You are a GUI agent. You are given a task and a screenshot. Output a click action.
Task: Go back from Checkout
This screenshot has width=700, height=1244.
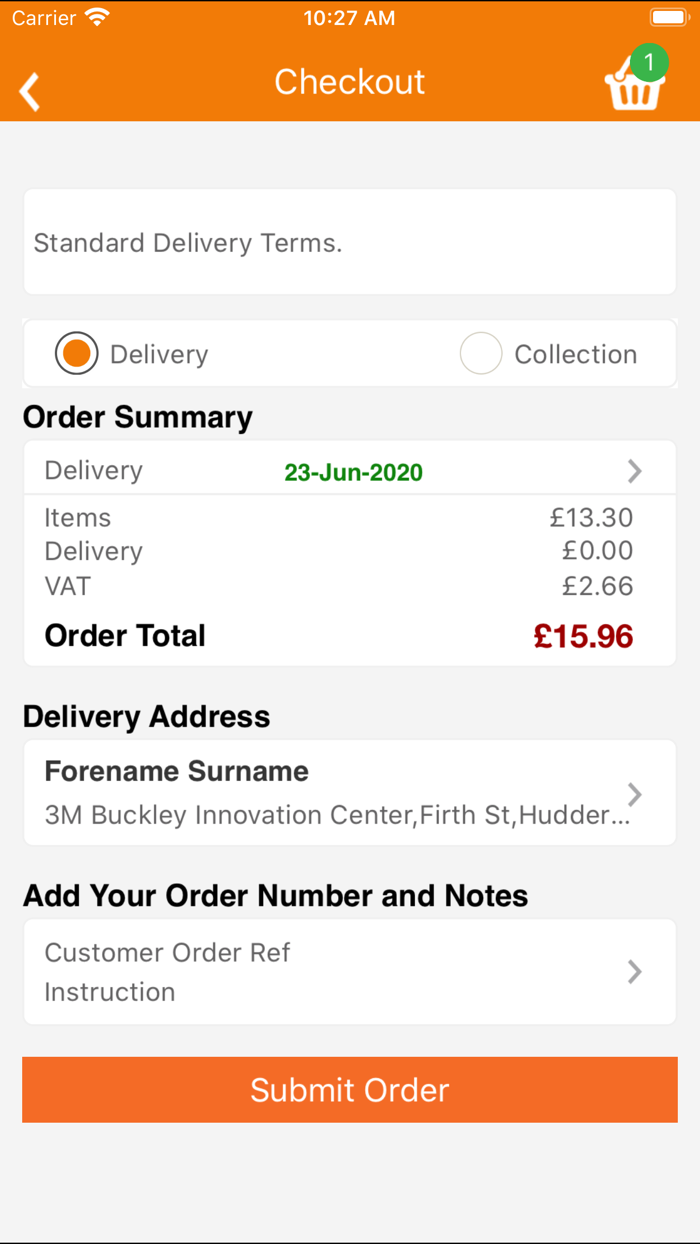[x=30, y=91]
